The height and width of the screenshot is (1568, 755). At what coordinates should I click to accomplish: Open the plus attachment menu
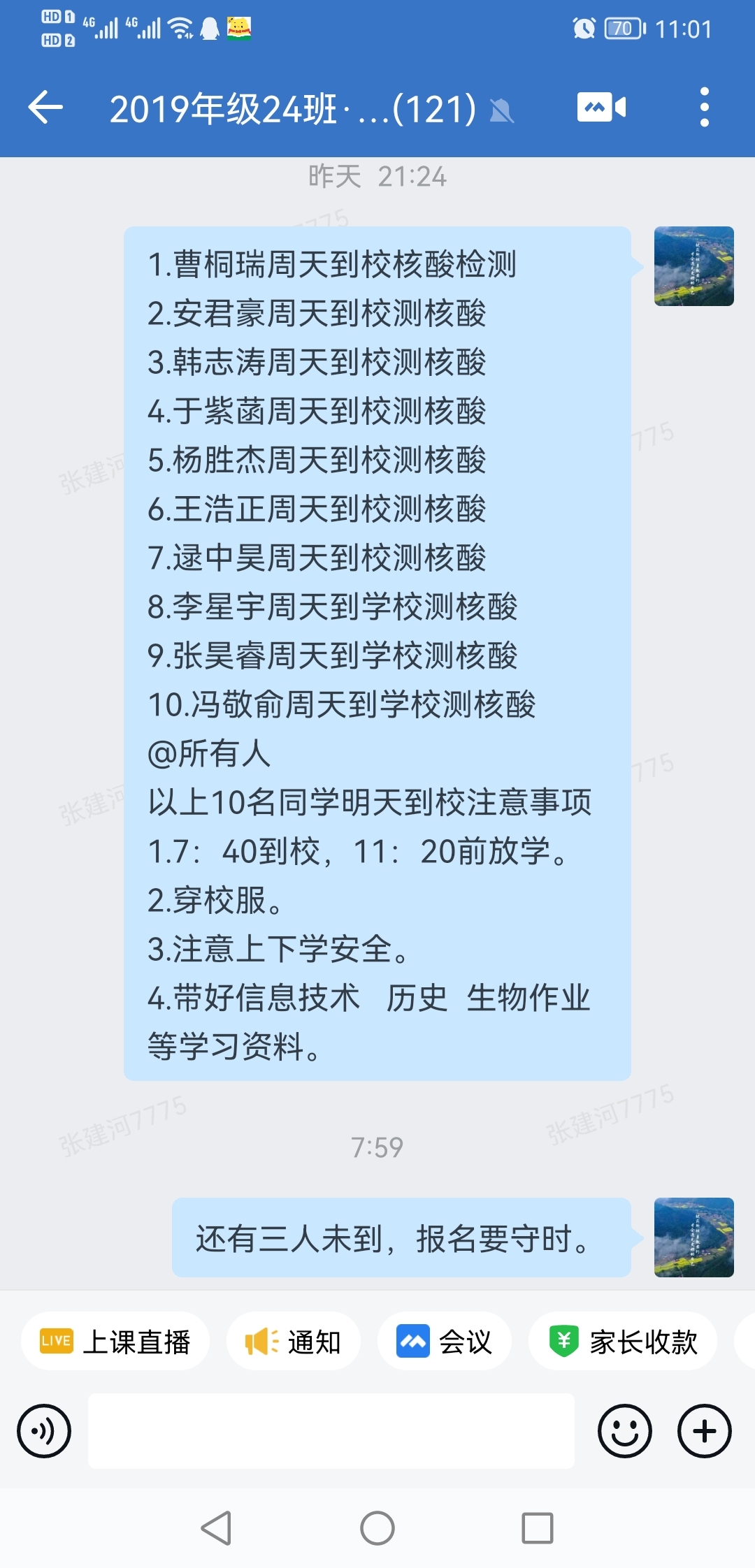pos(704,1430)
